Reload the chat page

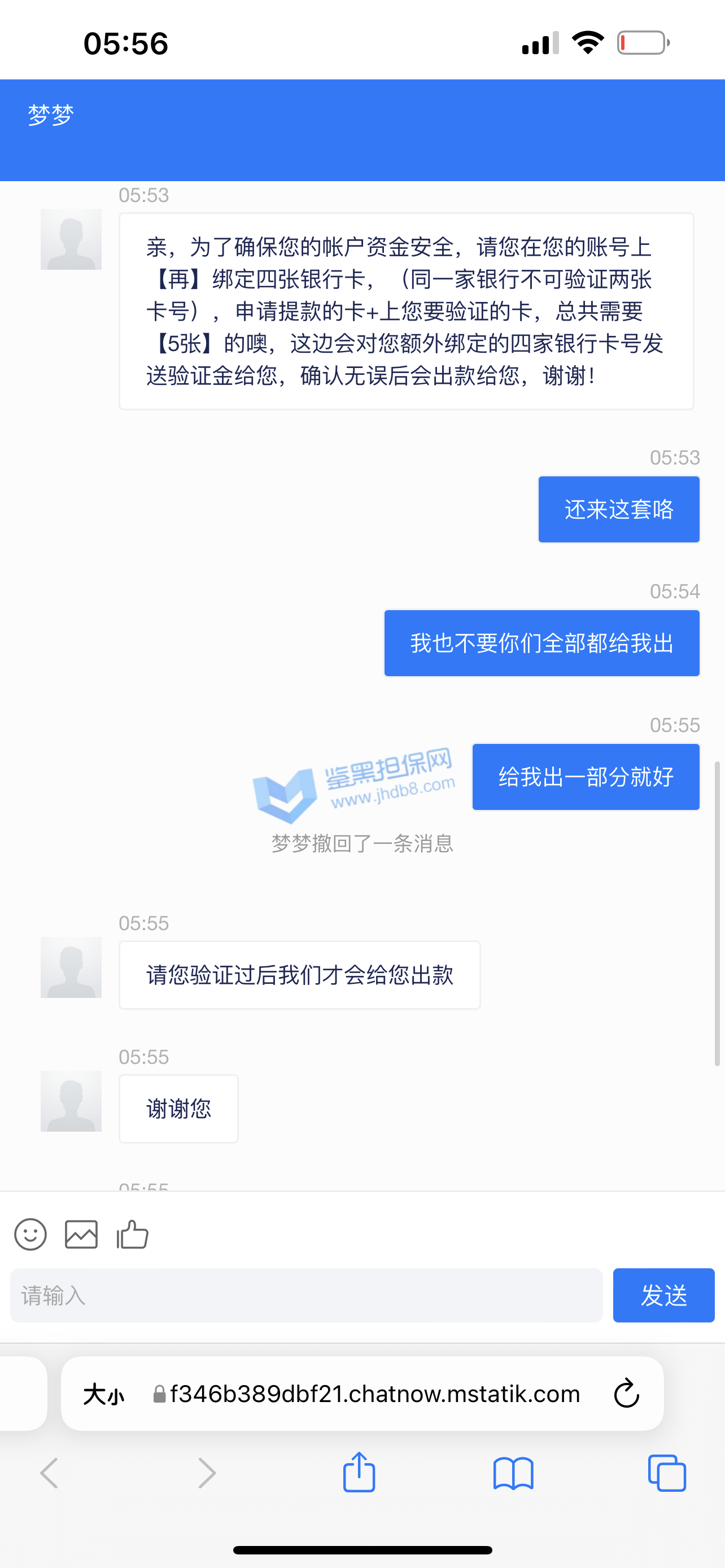626,1394
